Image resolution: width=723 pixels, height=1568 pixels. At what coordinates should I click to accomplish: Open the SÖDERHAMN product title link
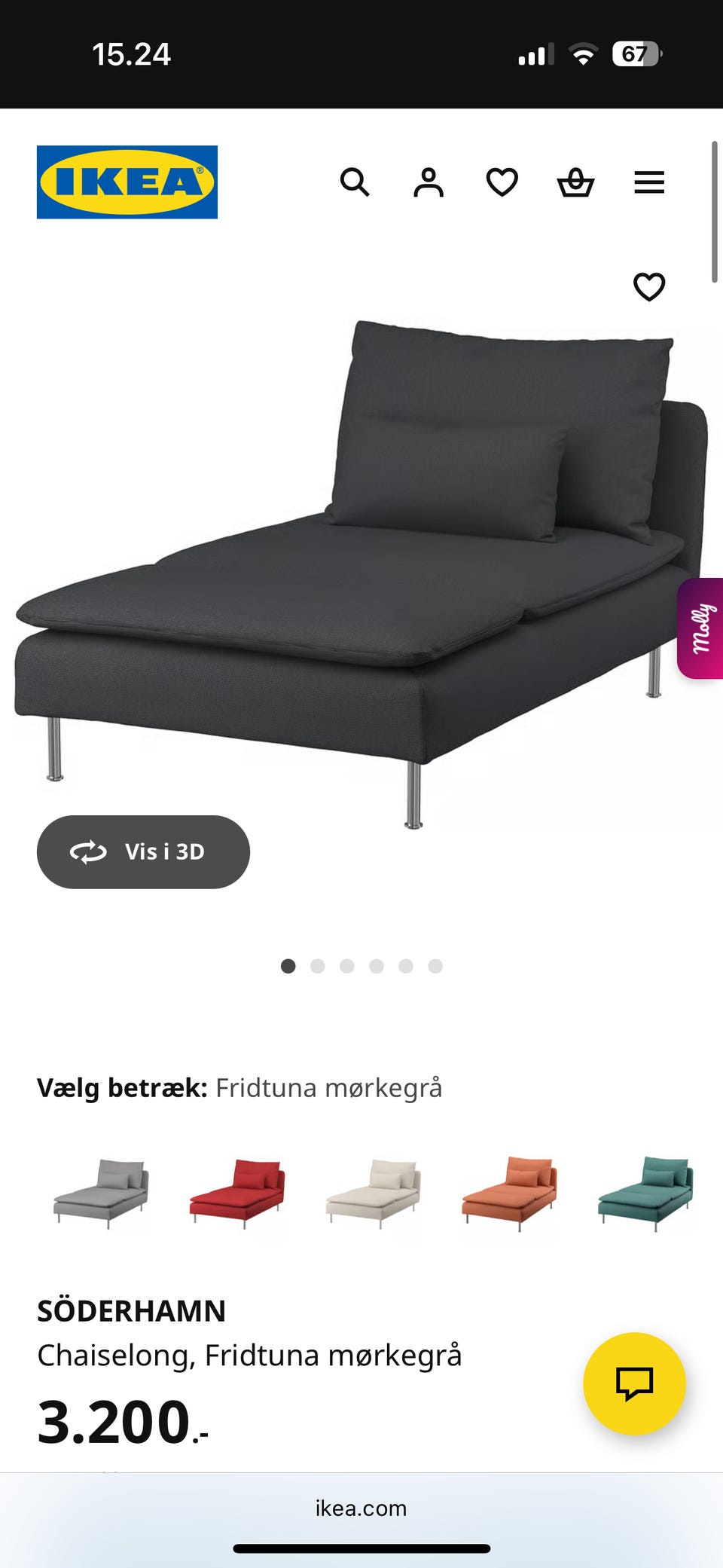[131, 1310]
